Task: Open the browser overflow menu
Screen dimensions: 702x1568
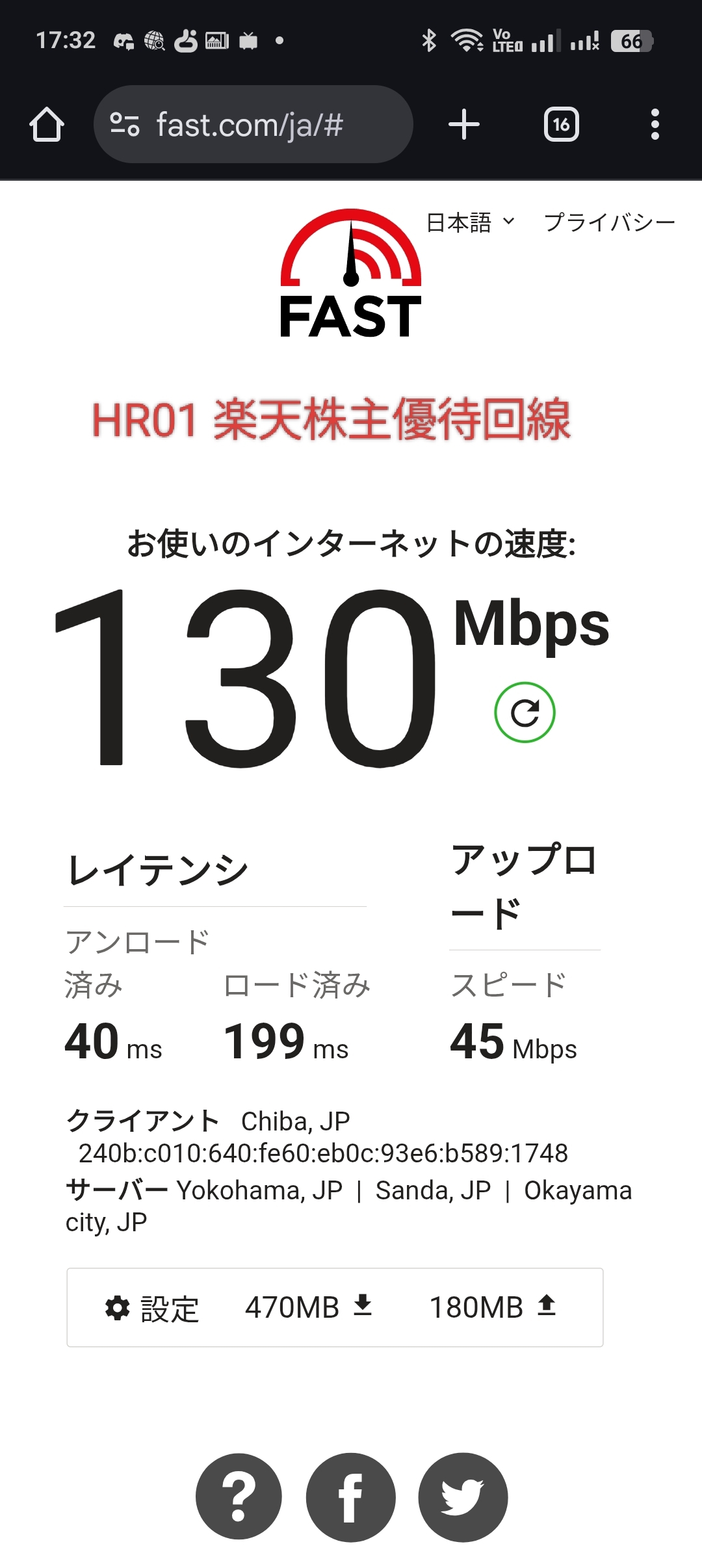Action: pyautogui.click(x=655, y=124)
